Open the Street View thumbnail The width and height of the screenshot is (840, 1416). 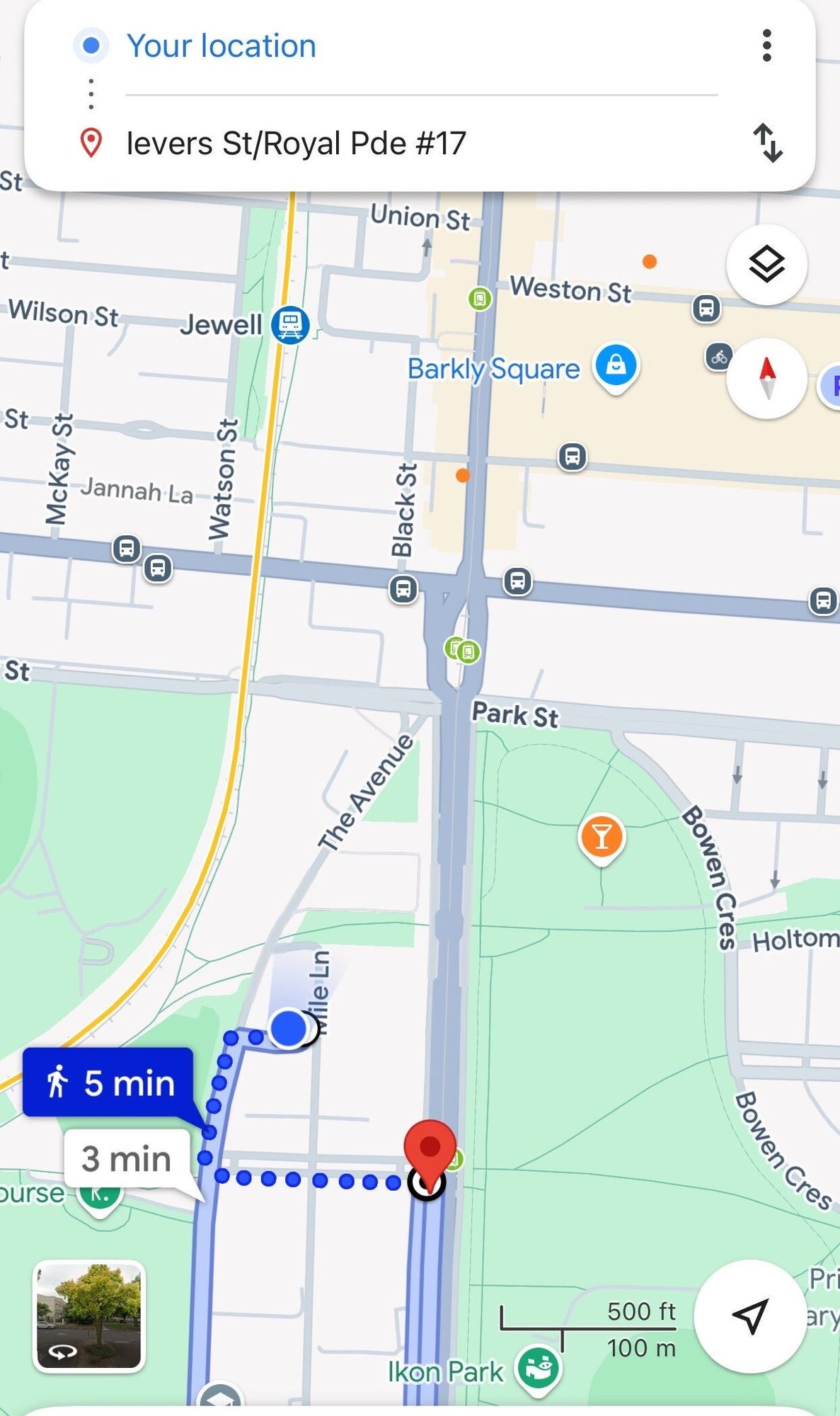click(89, 1316)
